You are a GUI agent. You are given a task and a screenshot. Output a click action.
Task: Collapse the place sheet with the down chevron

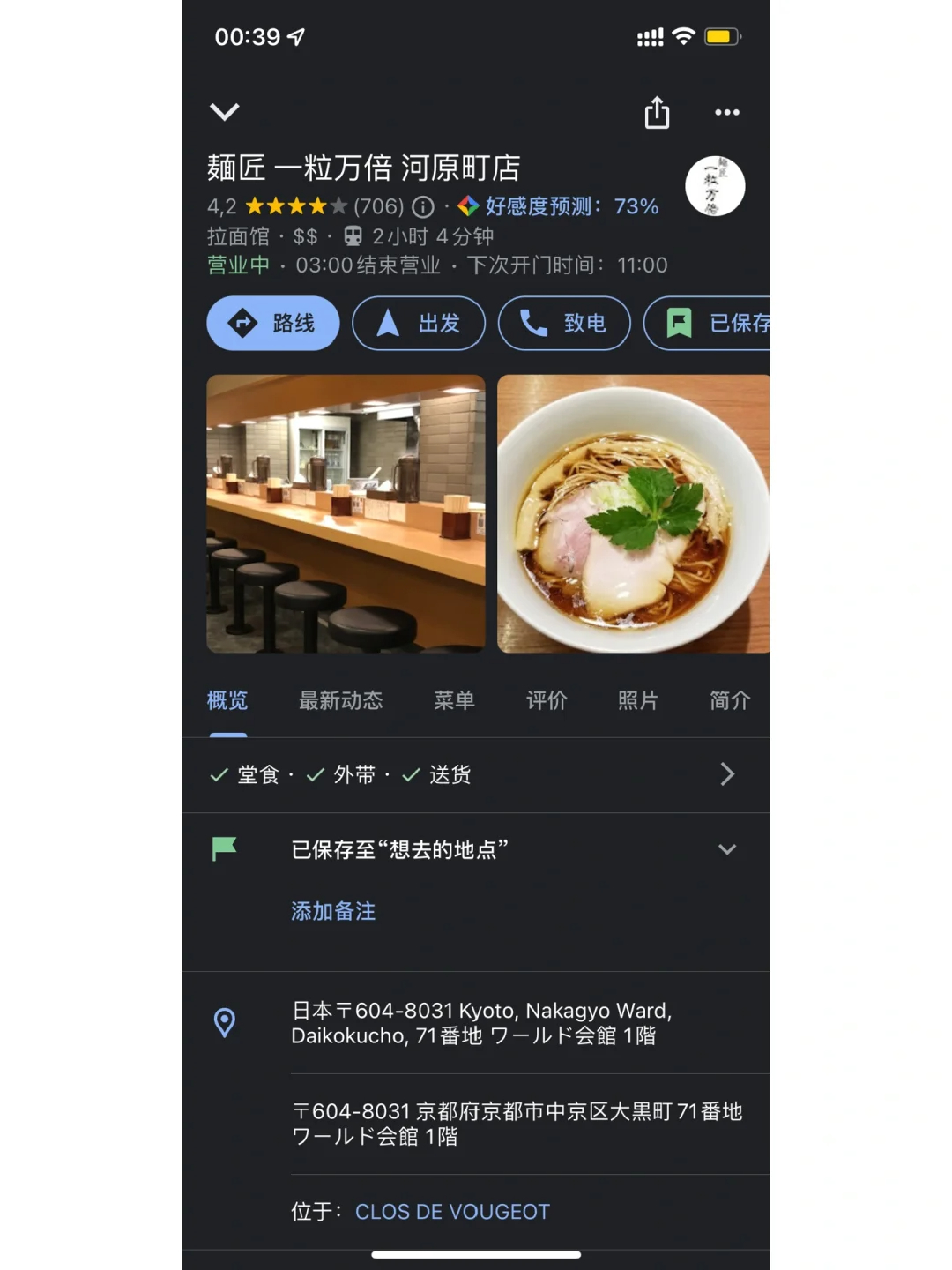225,112
